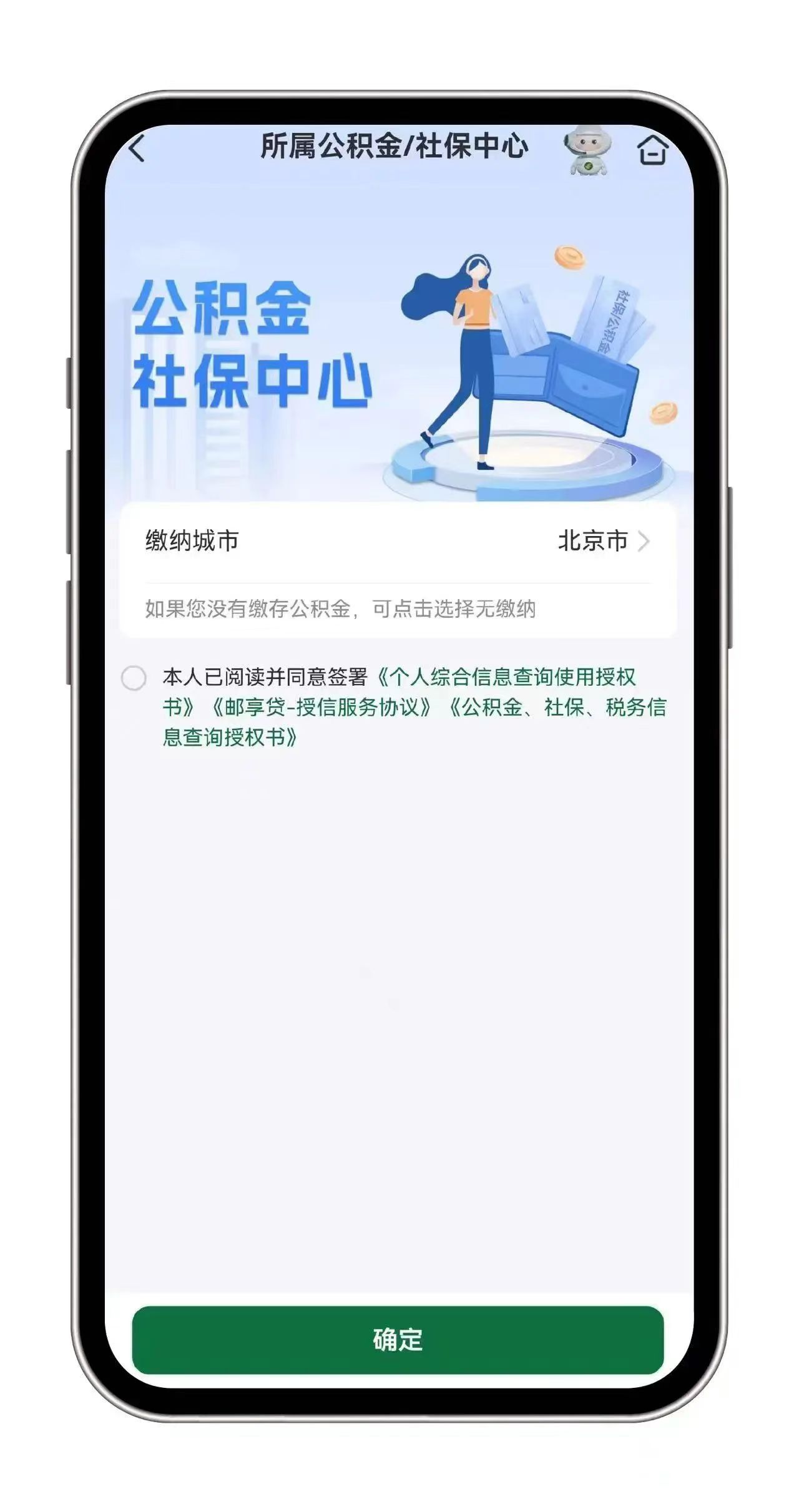This screenshot has height=1512, width=799.
Task: Go back using the top-left arrow
Action: (x=136, y=149)
